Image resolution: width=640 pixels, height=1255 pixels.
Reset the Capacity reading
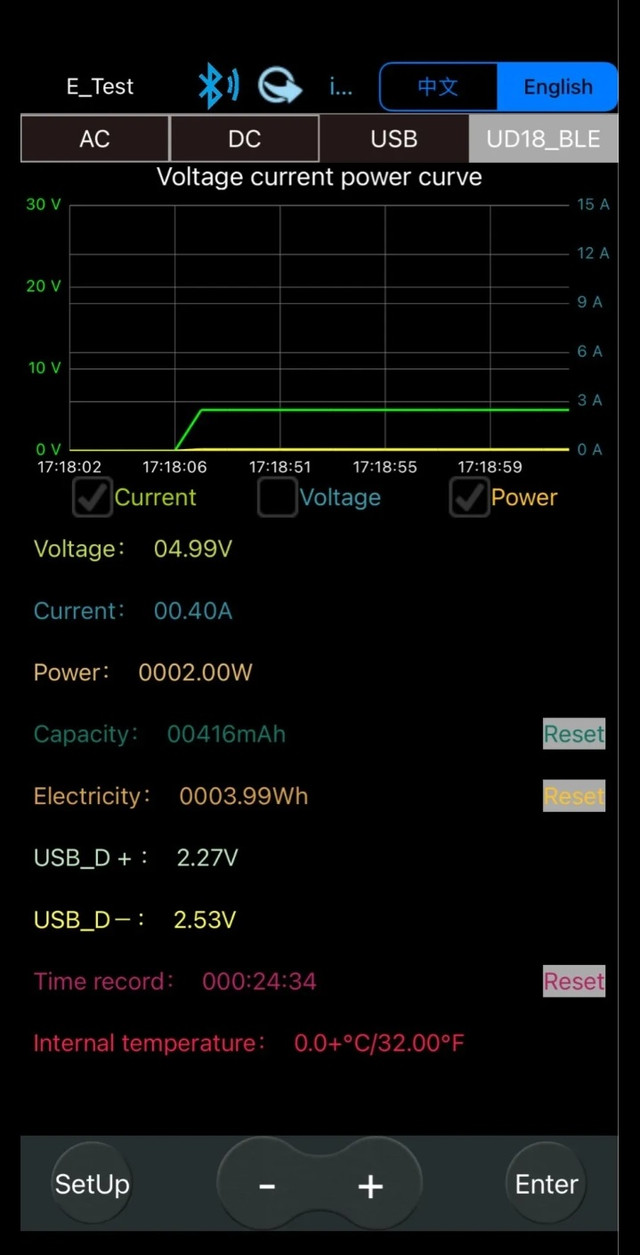(x=574, y=734)
